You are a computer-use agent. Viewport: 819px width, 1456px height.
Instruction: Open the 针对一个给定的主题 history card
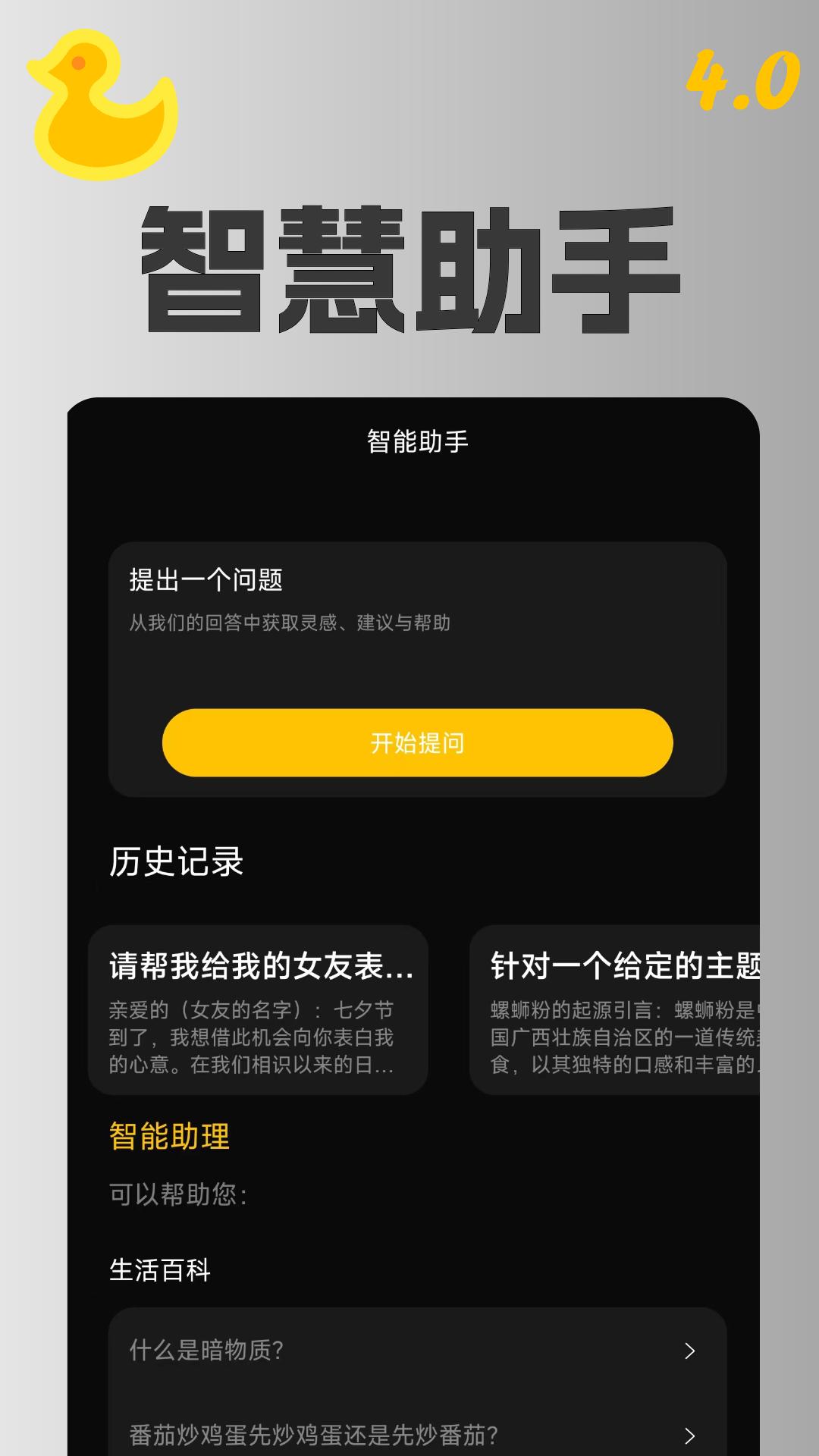pyautogui.click(x=629, y=1009)
